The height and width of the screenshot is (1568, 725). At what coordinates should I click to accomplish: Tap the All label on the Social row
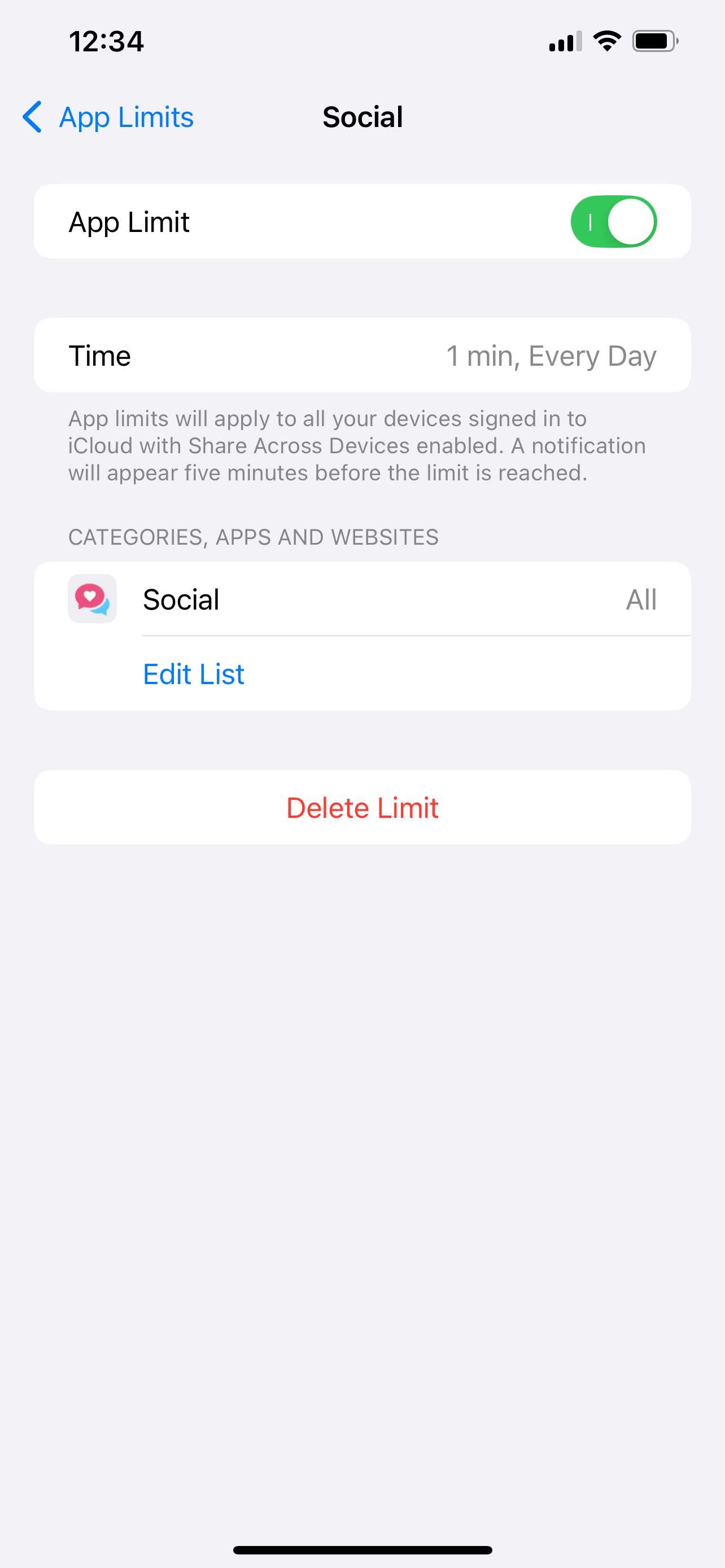coord(641,599)
